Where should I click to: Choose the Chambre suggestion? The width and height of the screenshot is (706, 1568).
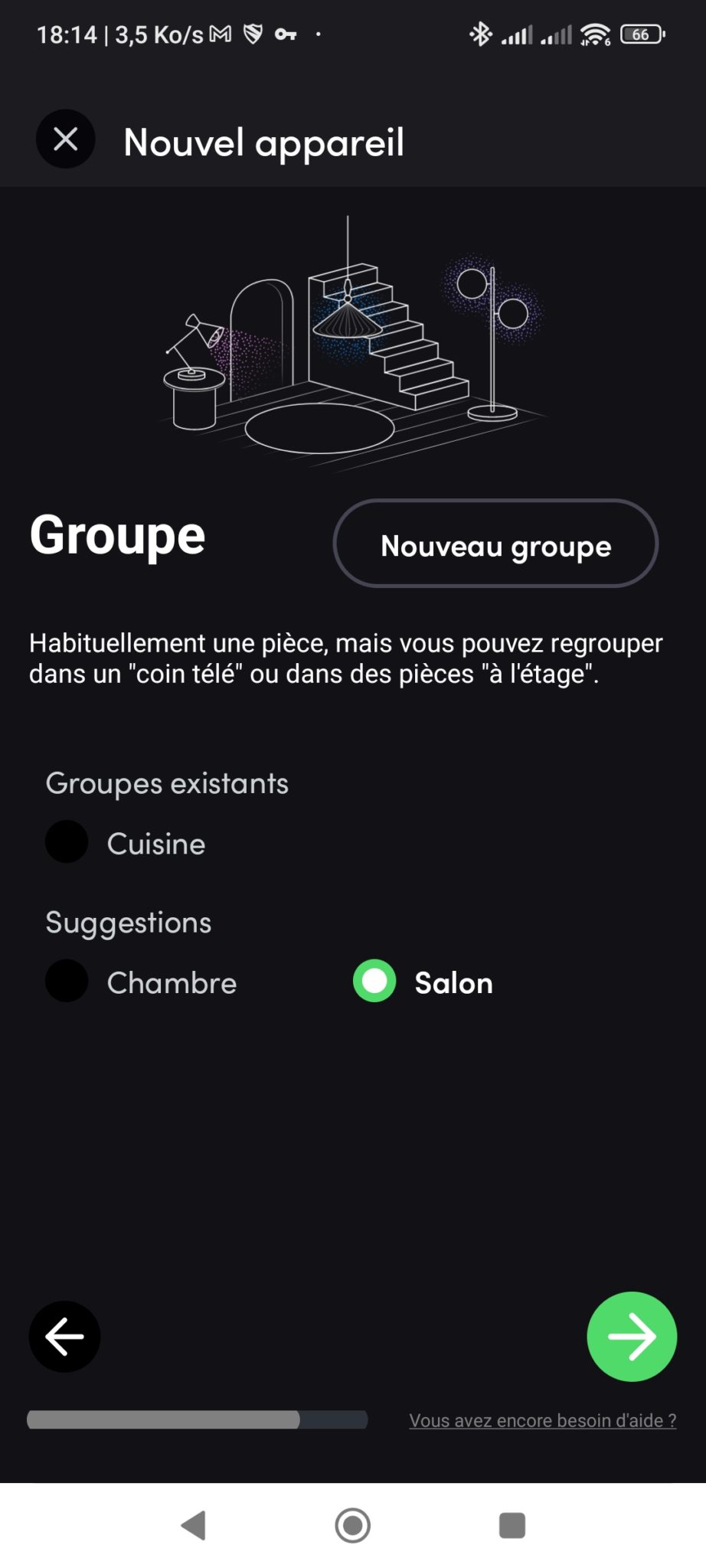click(x=67, y=982)
